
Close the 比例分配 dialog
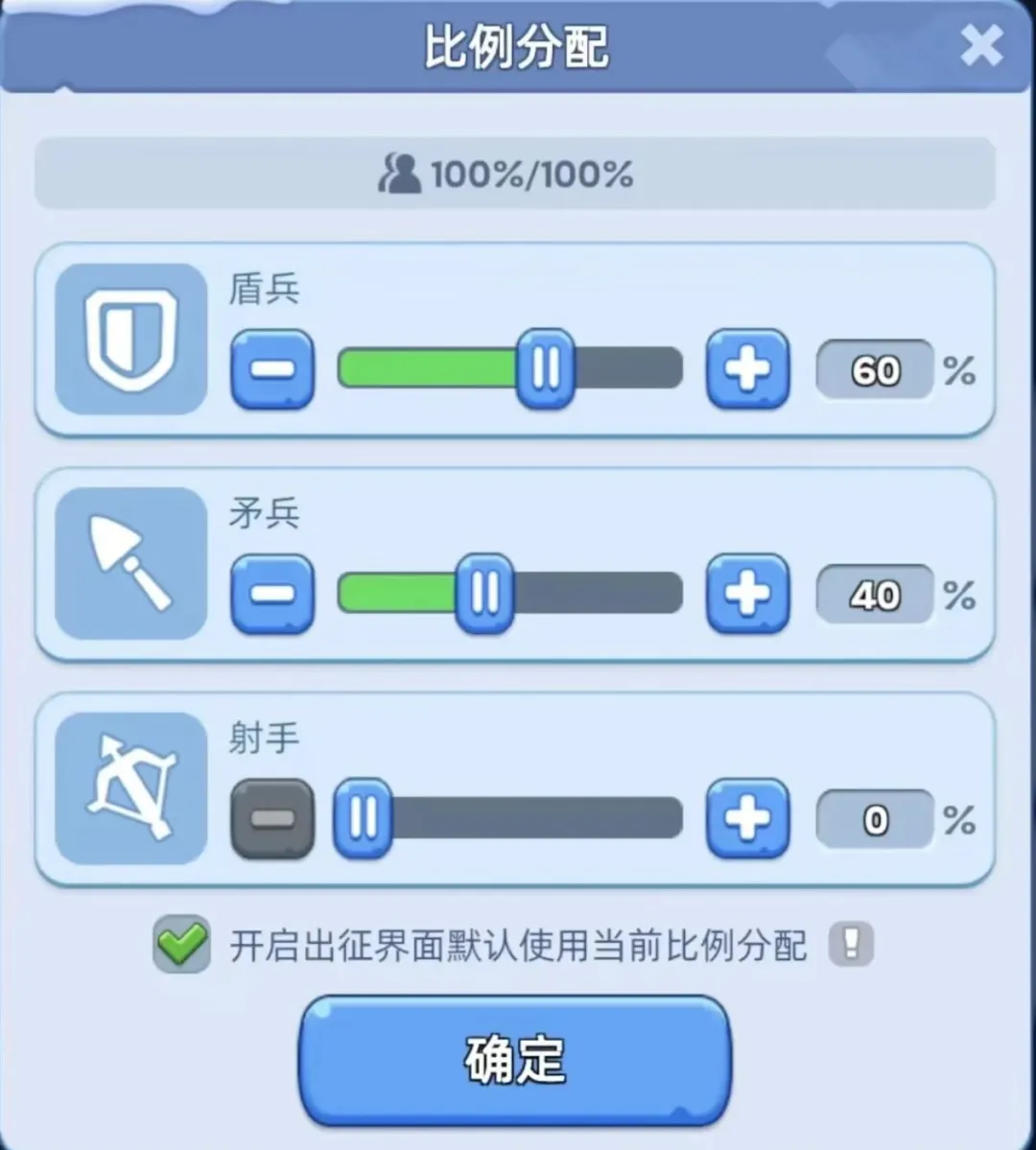[x=980, y=45]
